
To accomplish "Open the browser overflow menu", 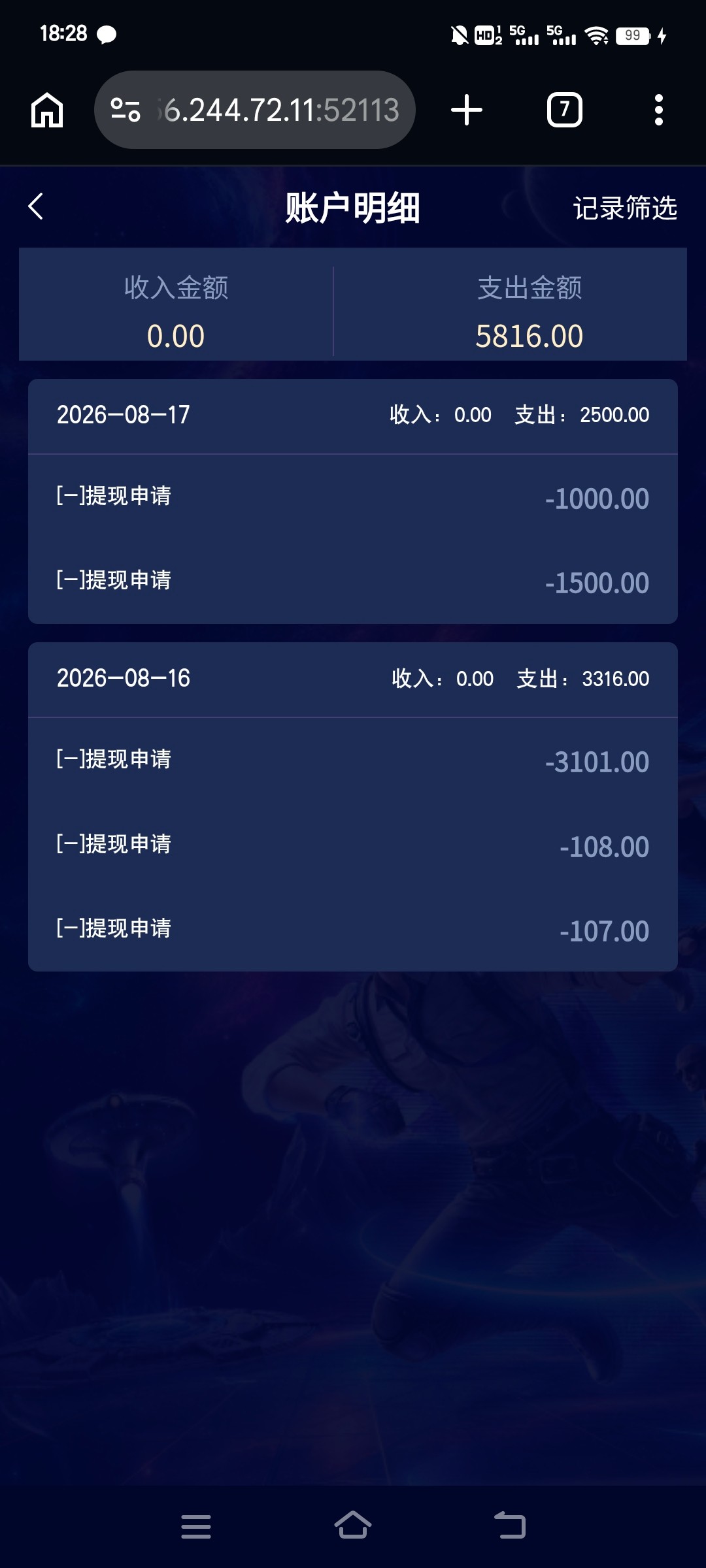I will point(659,110).
